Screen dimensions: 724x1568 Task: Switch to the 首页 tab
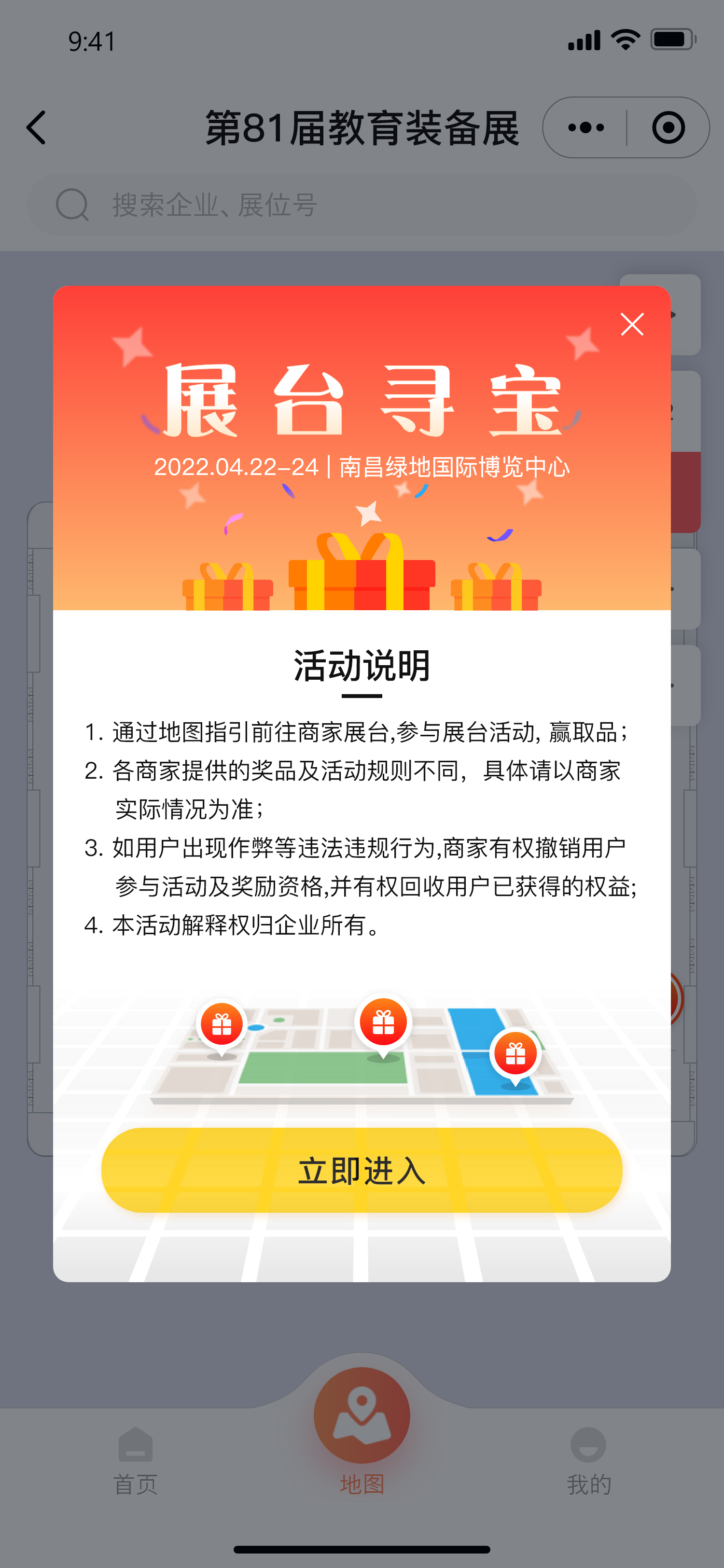click(x=136, y=1461)
